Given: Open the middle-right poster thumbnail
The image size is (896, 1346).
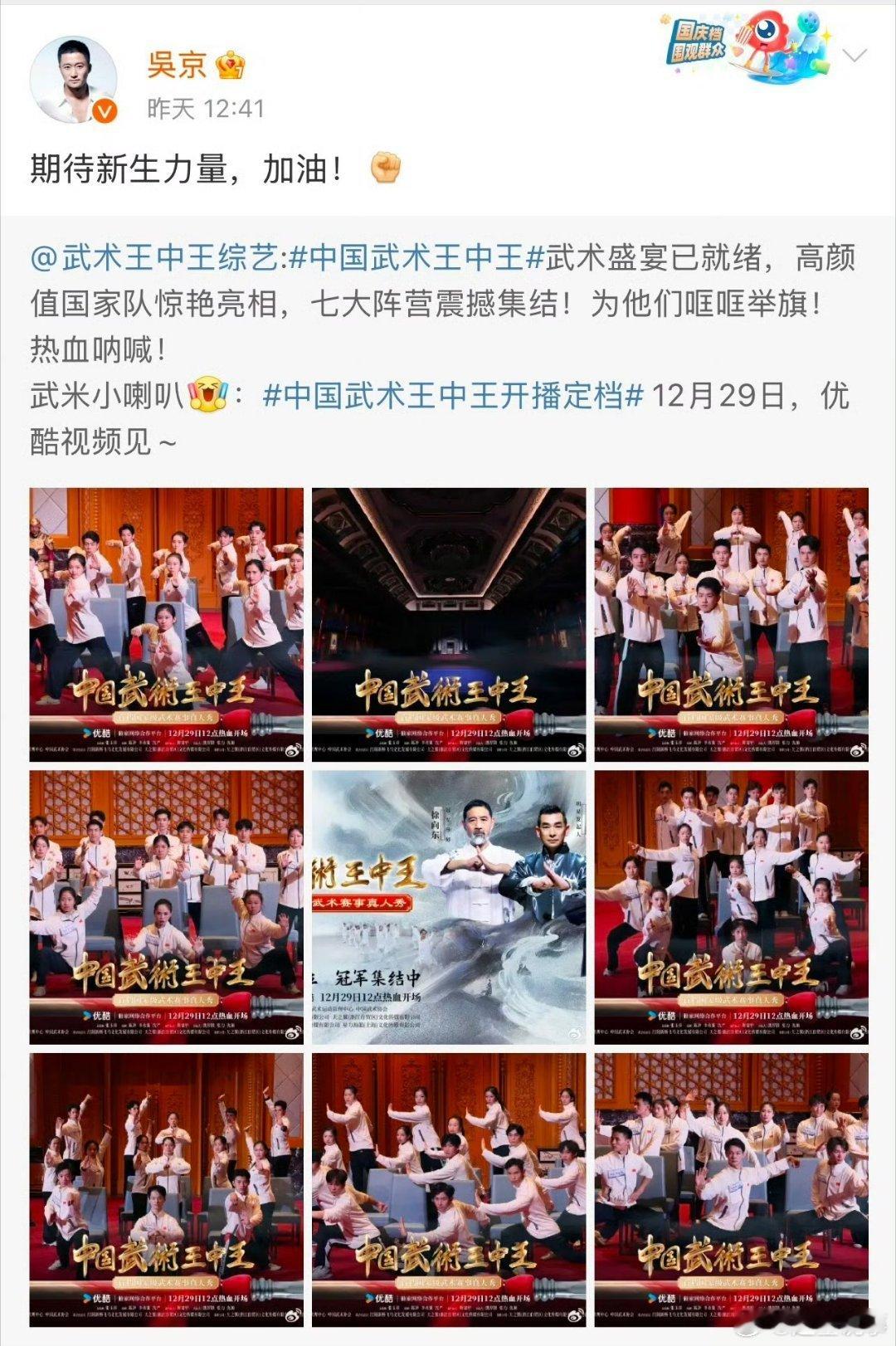Looking at the screenshot, I should pos(730,906).
